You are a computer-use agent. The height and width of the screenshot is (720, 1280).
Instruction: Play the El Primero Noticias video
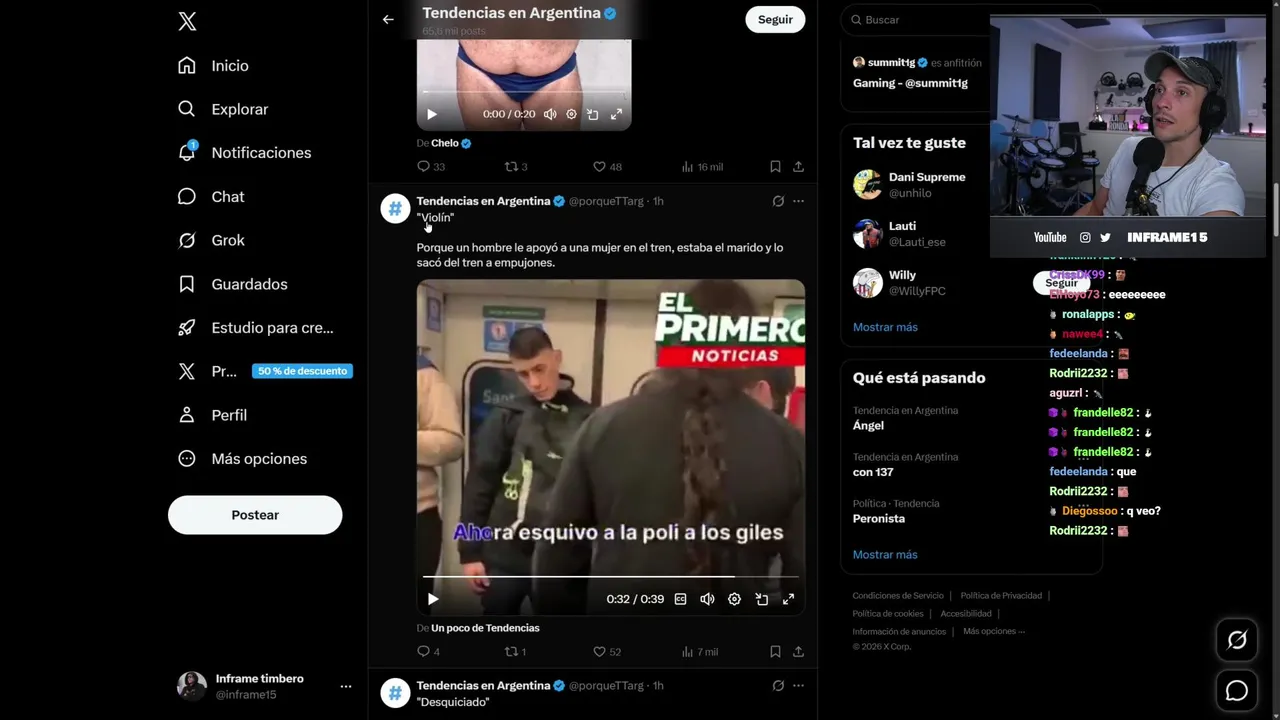tap(433, 599)
